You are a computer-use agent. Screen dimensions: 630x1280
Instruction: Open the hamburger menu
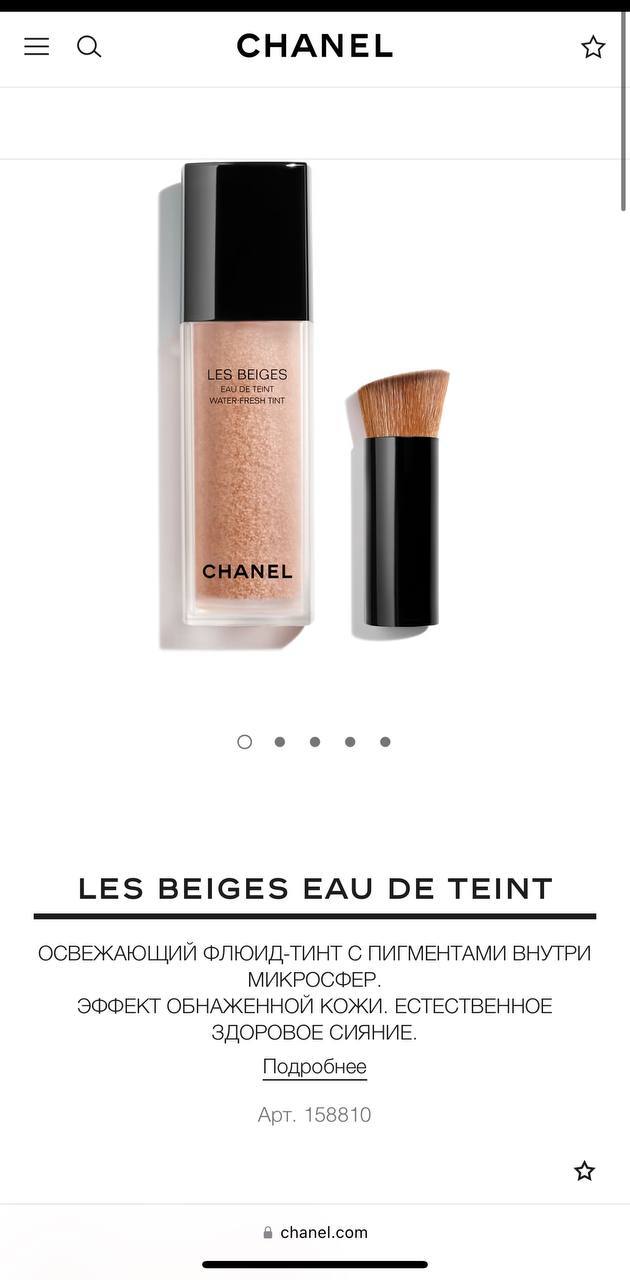pyautogui.click(x=37, y=46)
